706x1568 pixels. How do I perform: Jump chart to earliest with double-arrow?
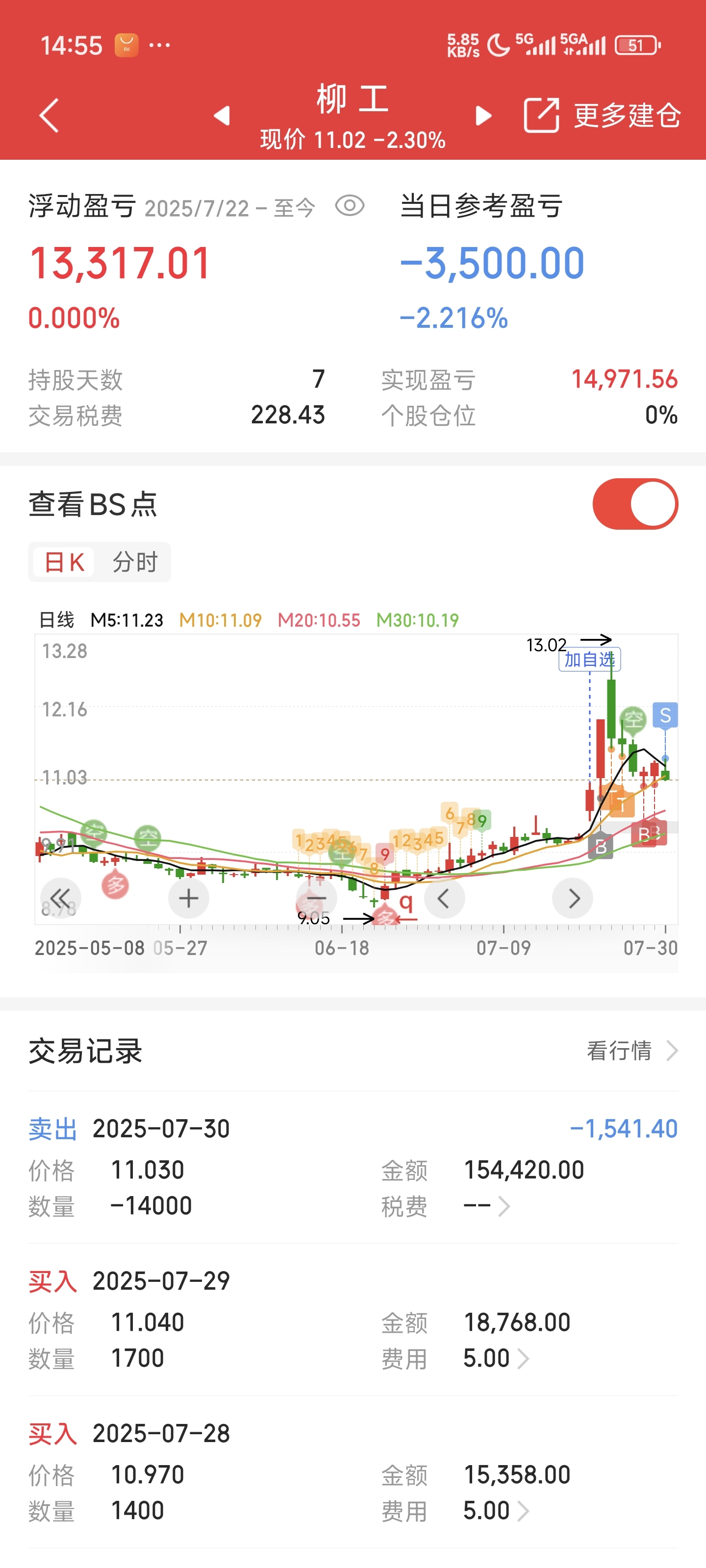click(60, 898)
